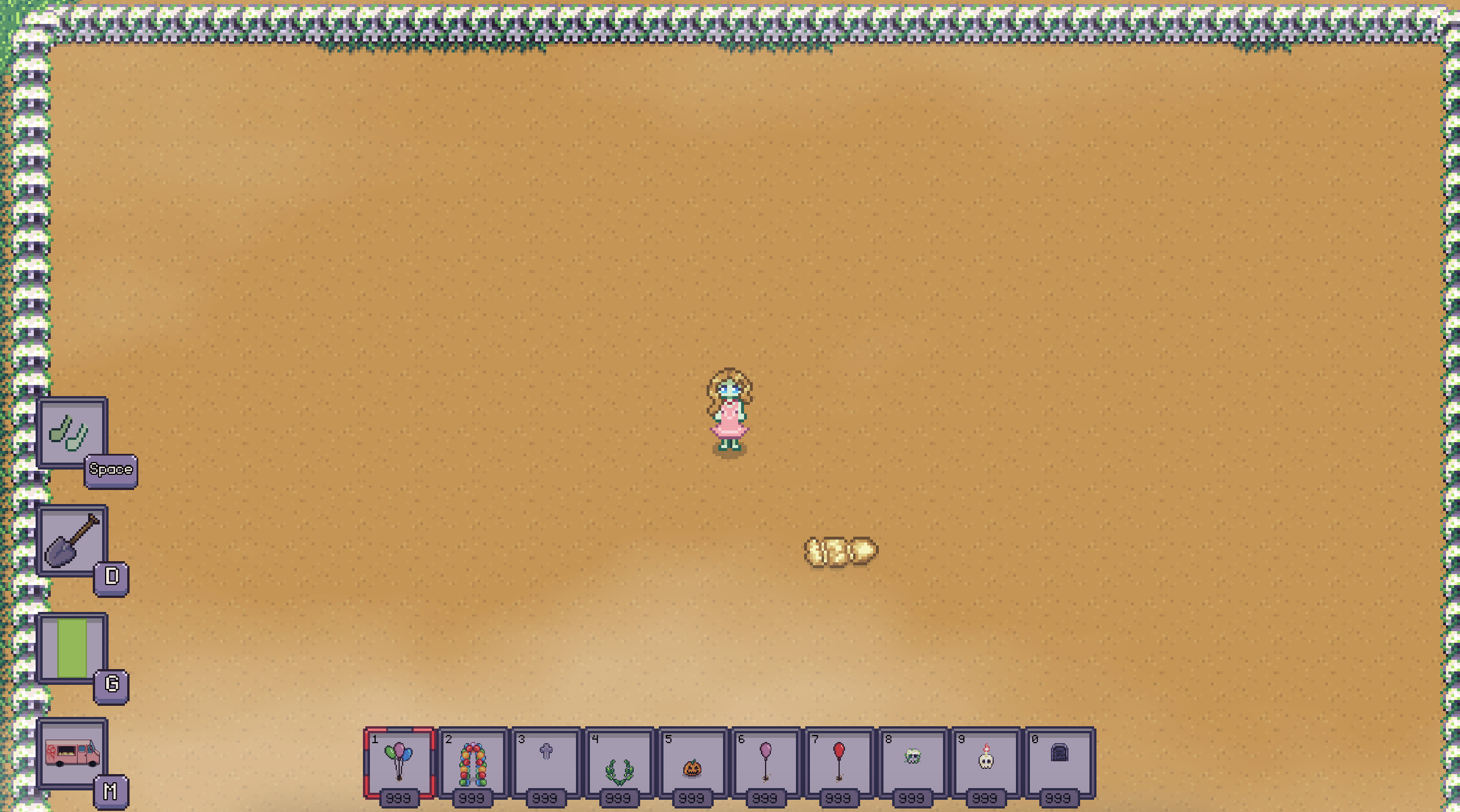Select balloon bunch in hotbar slot 1
Viewport: 1460px width, 812px height.
(x=399, y=762)
